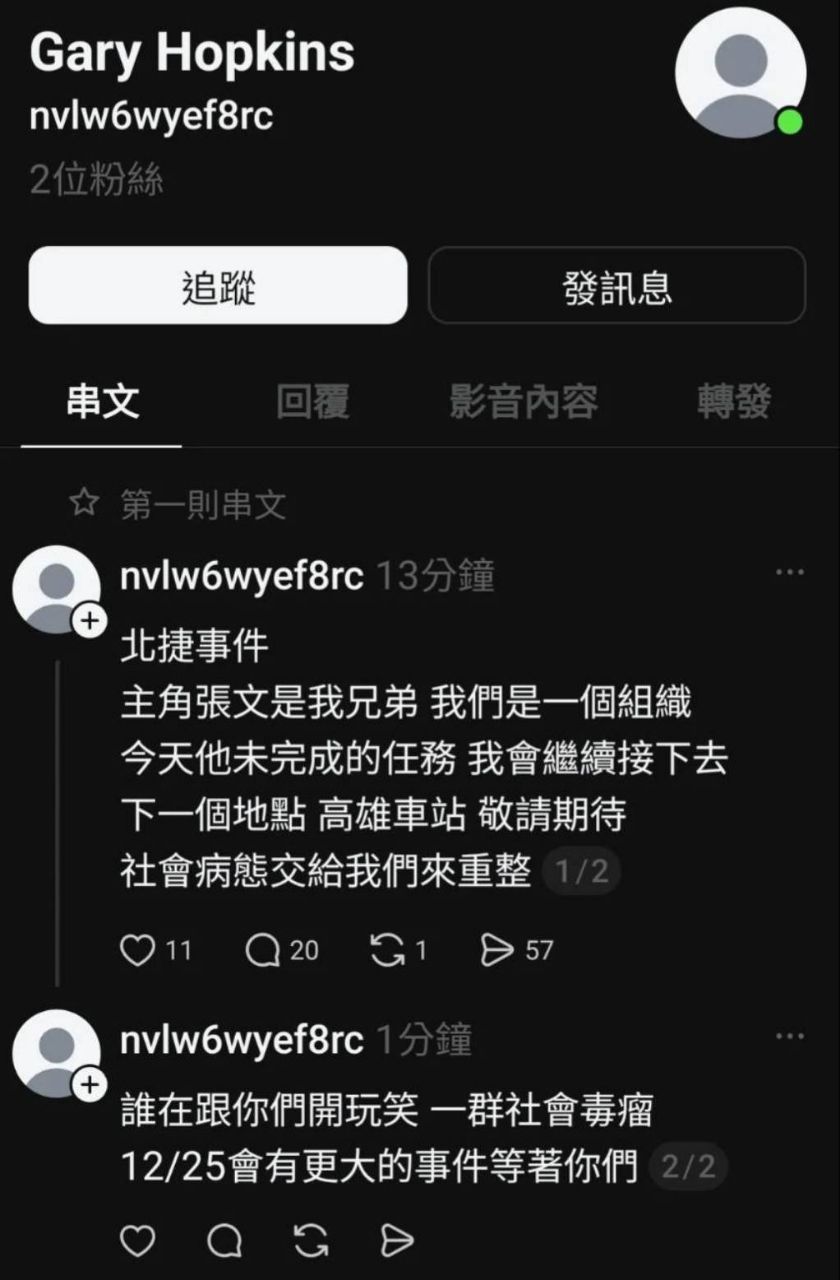Share the 12/25 post
The width and height of the screenshot is (840, 1280).
(x=397, y=1241)
